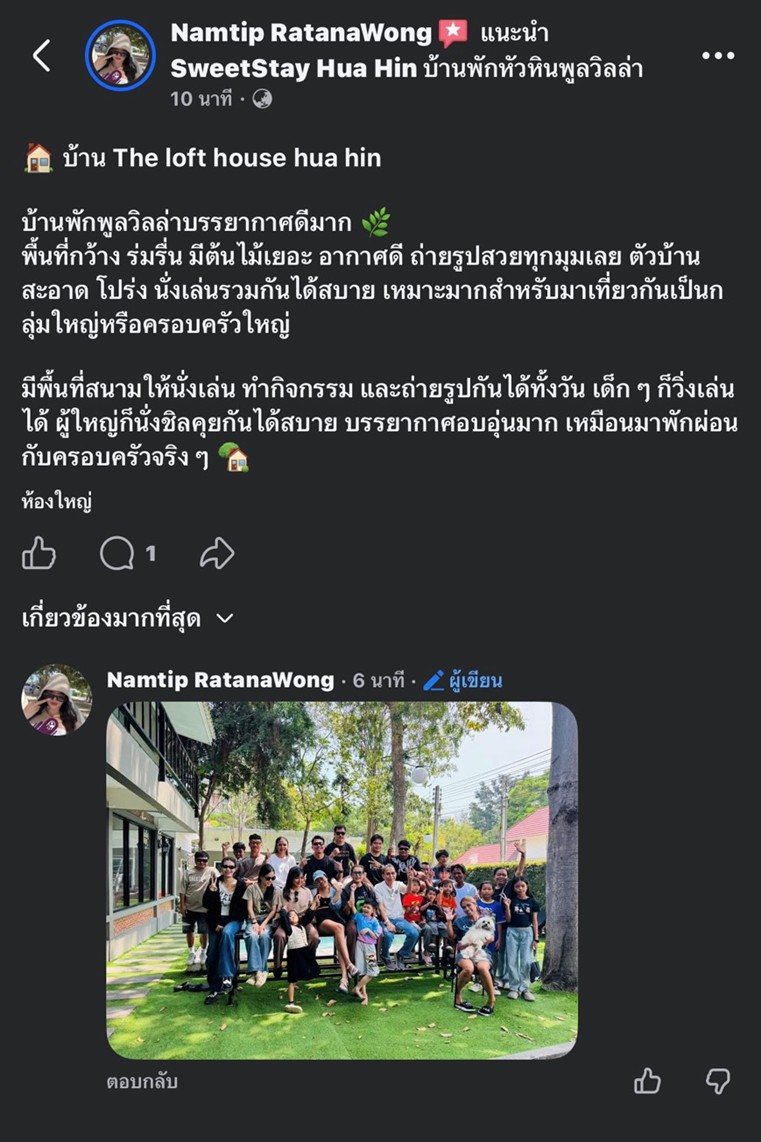
Task: Dislike Namtip's photo comment
Action: click(718, 1081)
